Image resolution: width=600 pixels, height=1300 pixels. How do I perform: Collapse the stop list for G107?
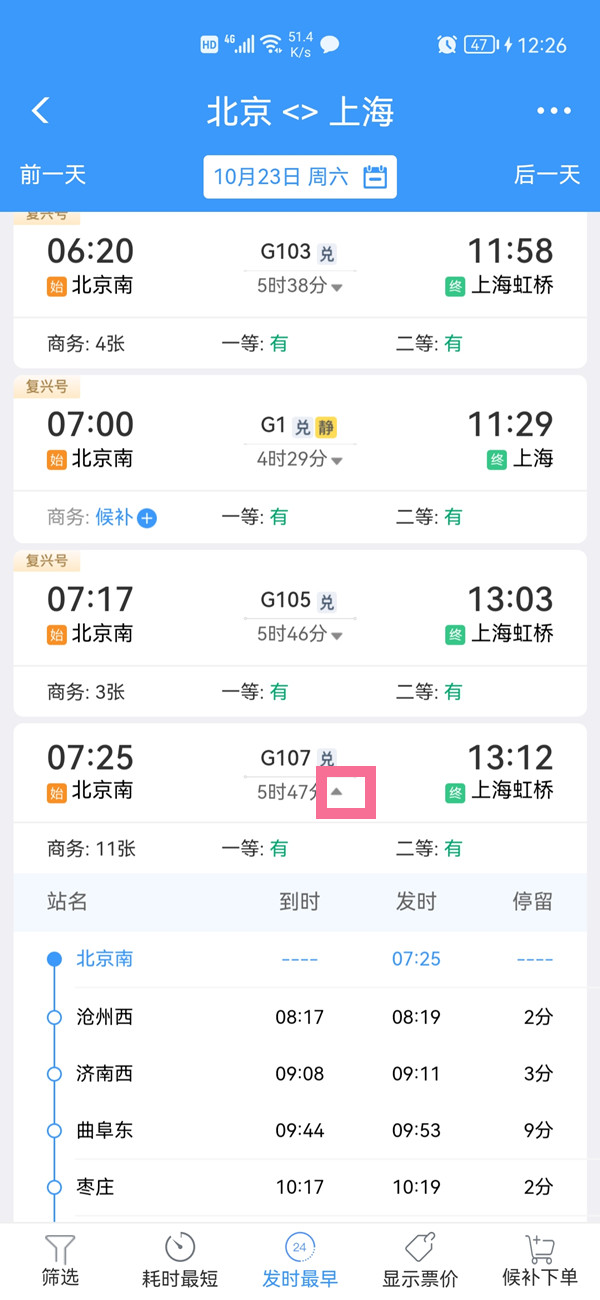point(337,792)
